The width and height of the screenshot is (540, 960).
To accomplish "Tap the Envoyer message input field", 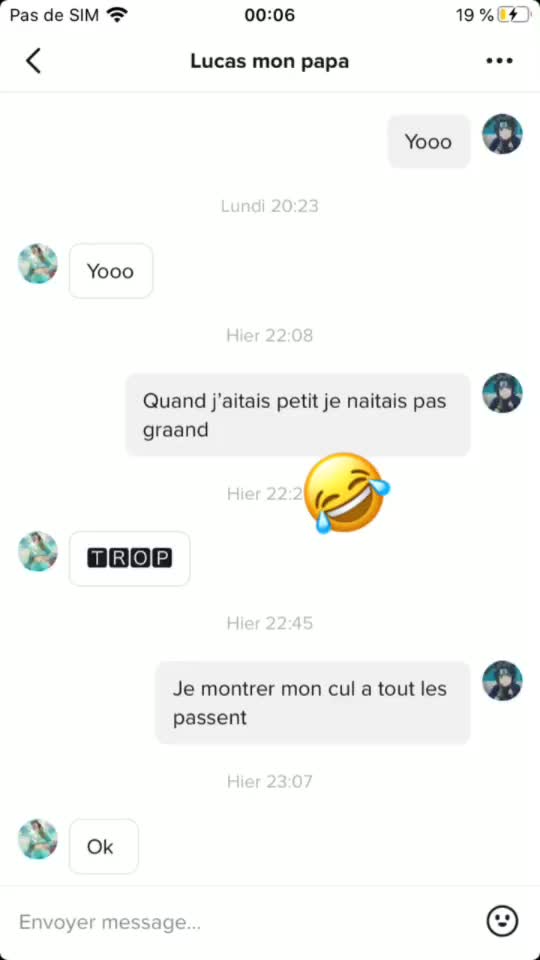I will [x=245, y=922].
